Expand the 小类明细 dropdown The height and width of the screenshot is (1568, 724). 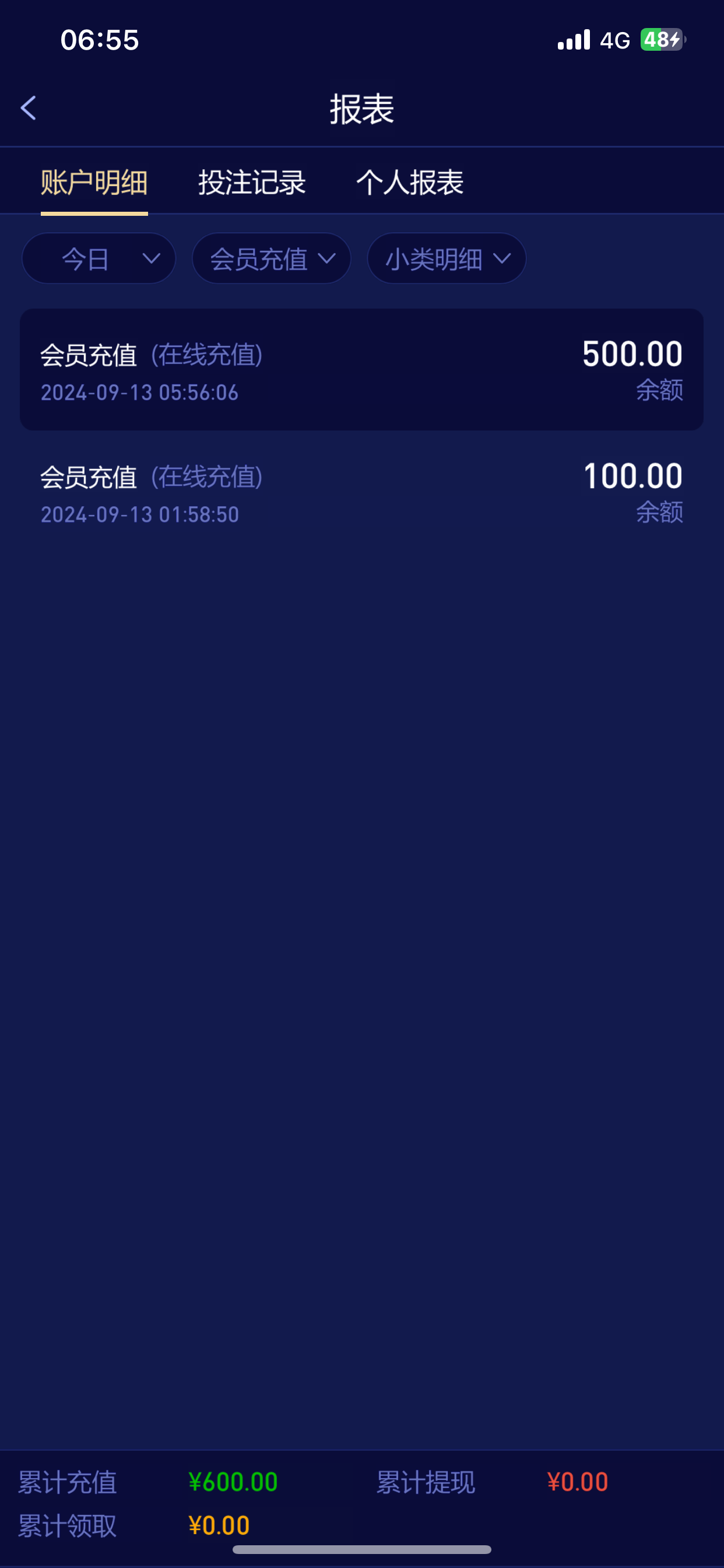pyautogui.click(x=447, y=258)
